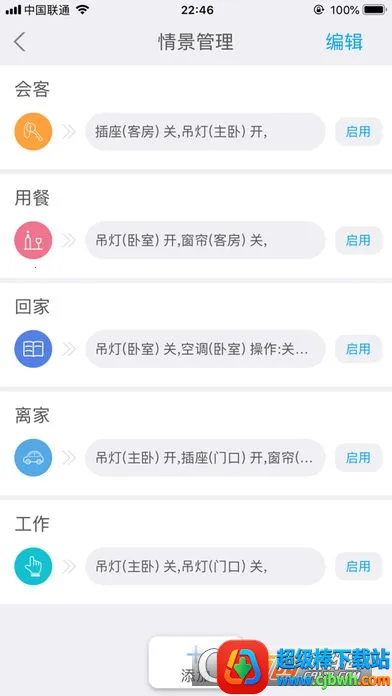View the 回家 scene's action details

(x=205, y=349)
